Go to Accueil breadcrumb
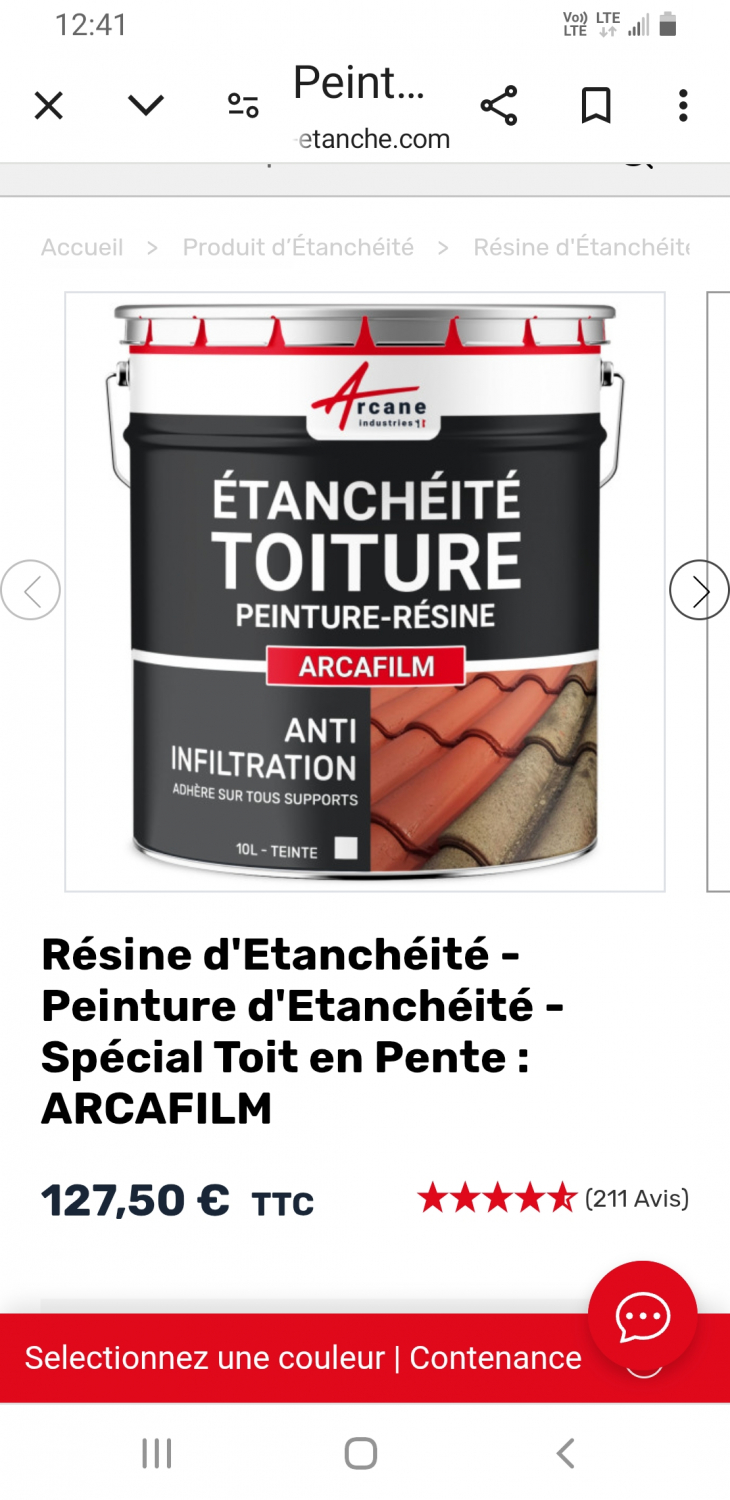This screenshot has width=730, height=1500. pos(82,247)
